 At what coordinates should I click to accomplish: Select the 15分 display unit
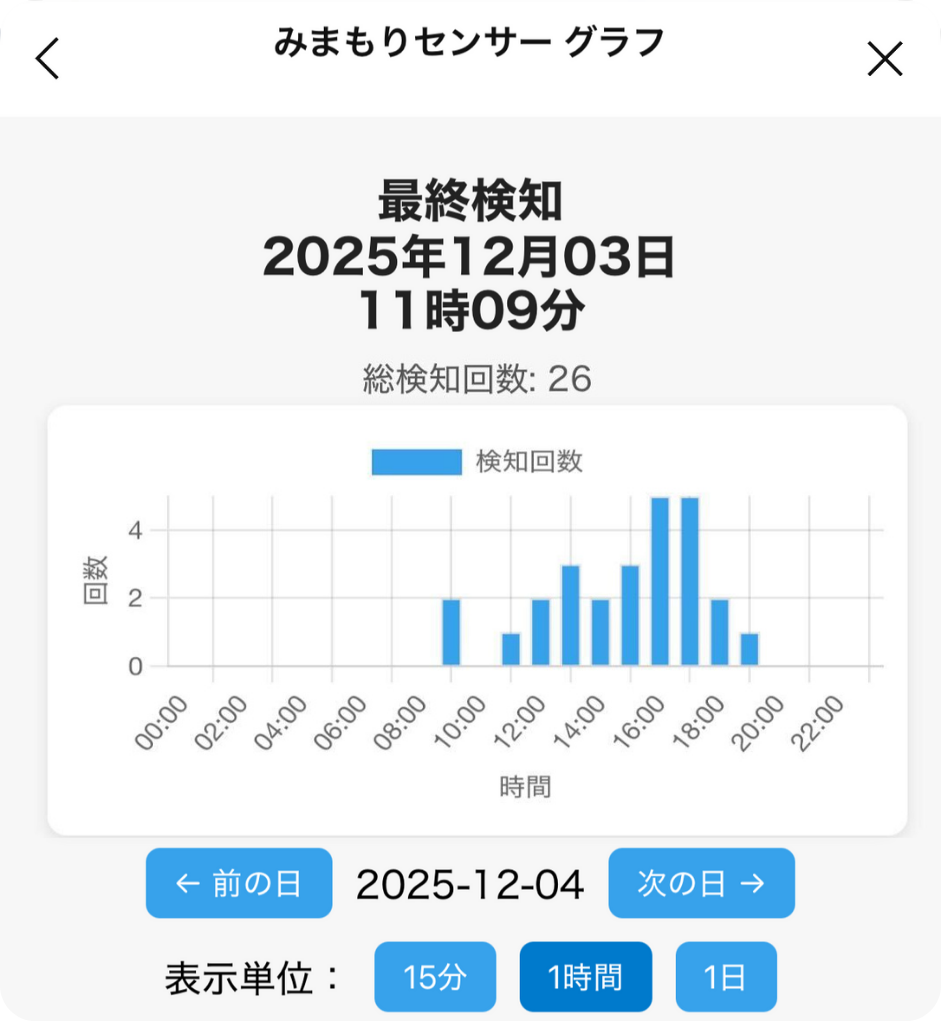click(434, 976)
